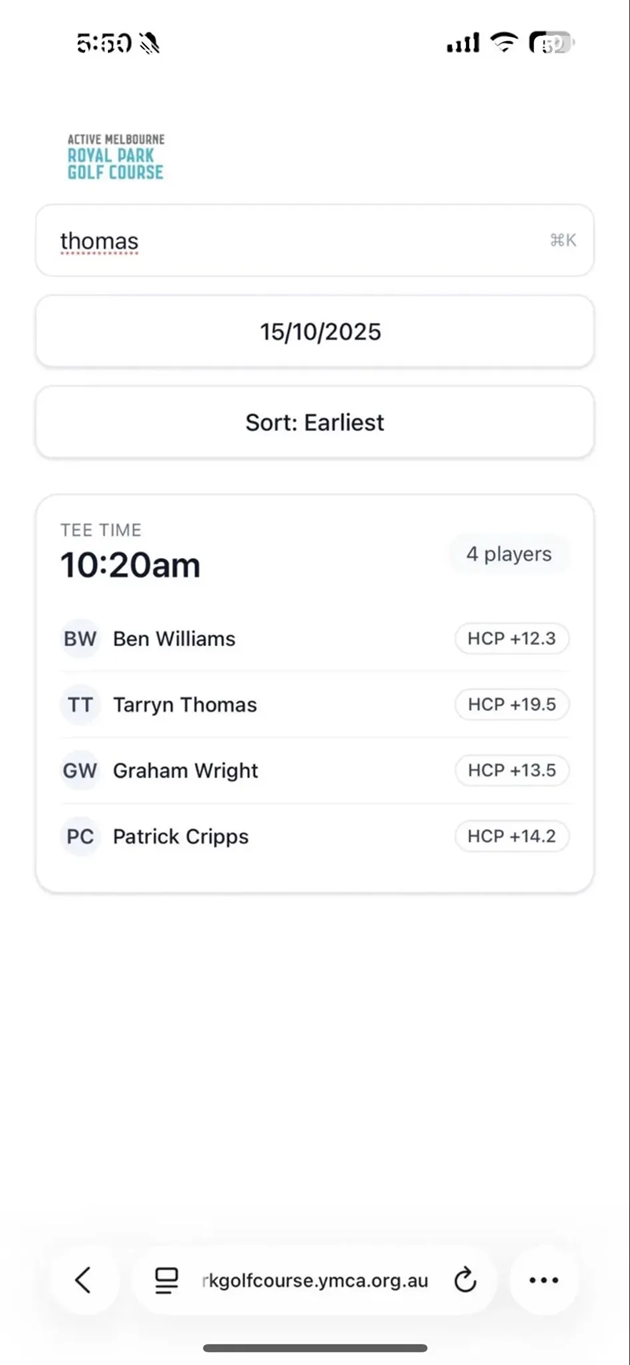Open the browser's three-dot menu
Screen dimensions: 630x1365
pos(543,1280)
